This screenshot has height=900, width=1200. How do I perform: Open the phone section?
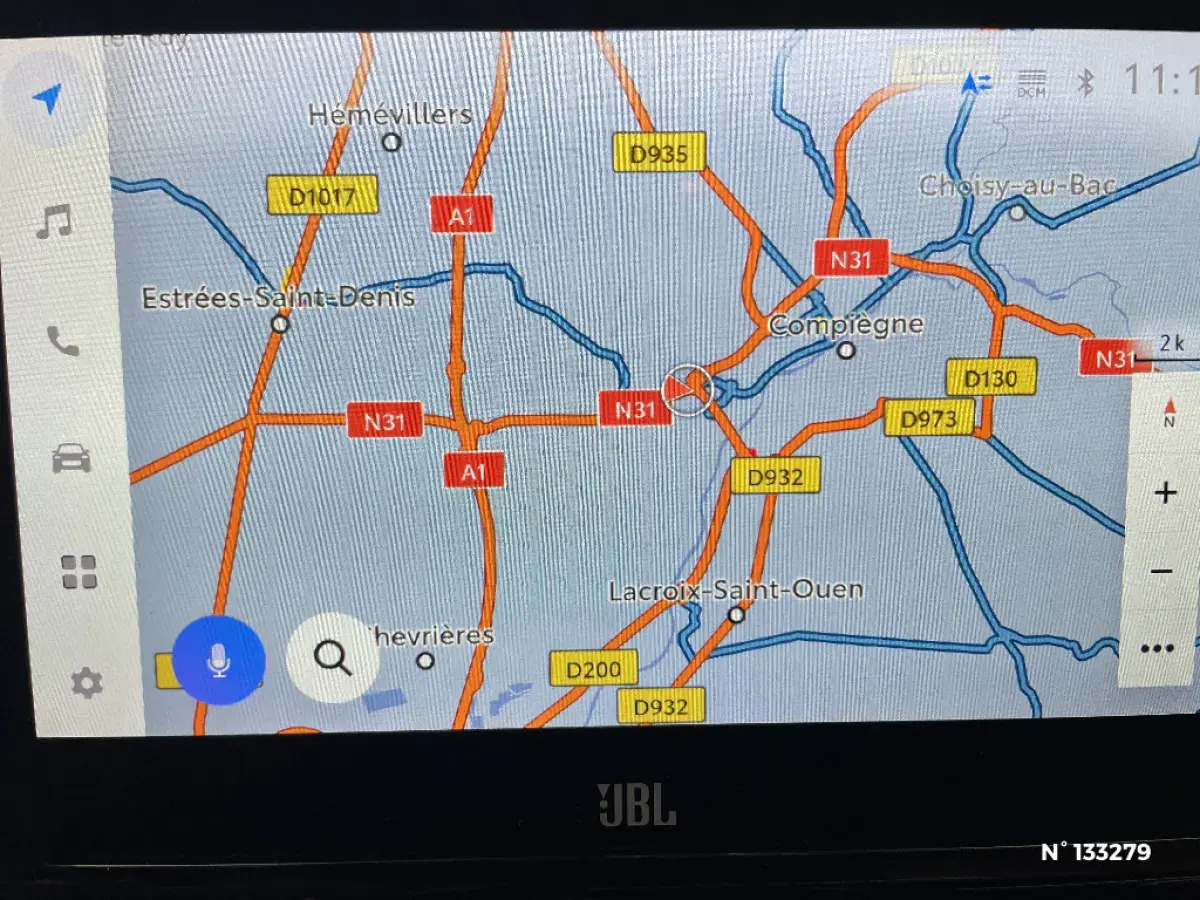62,342
